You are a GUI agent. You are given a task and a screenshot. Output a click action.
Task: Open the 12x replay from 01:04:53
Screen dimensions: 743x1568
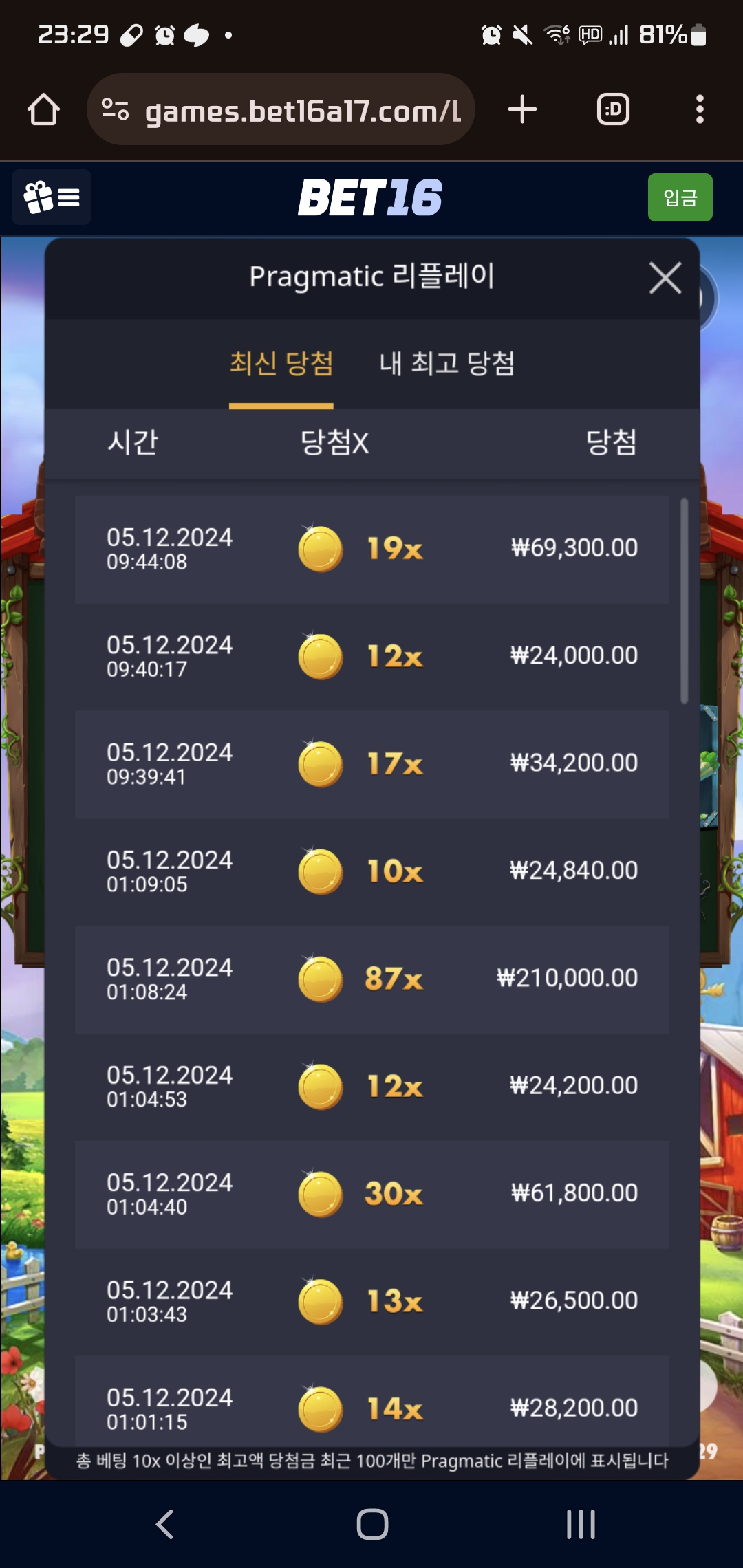371,1087
